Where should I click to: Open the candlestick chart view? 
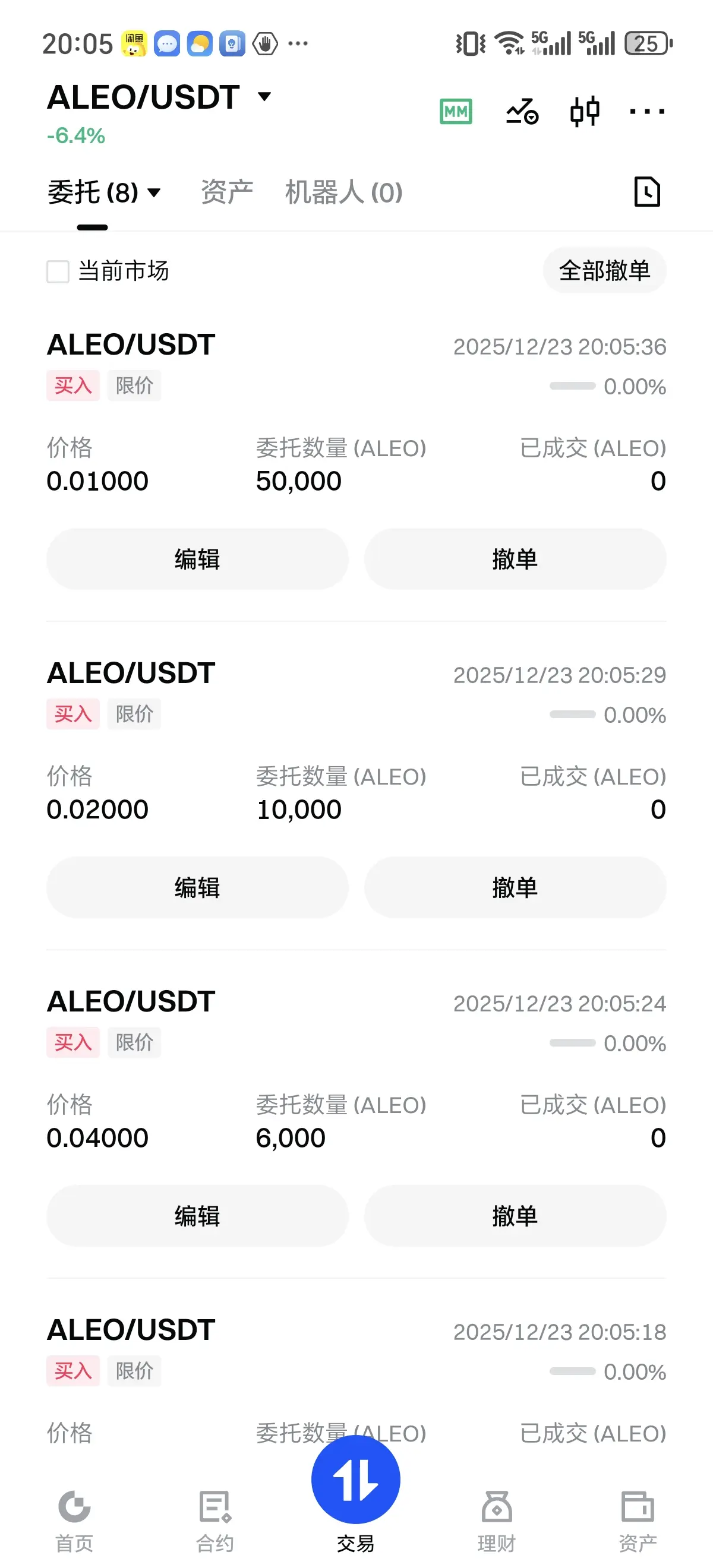point(585,112)
